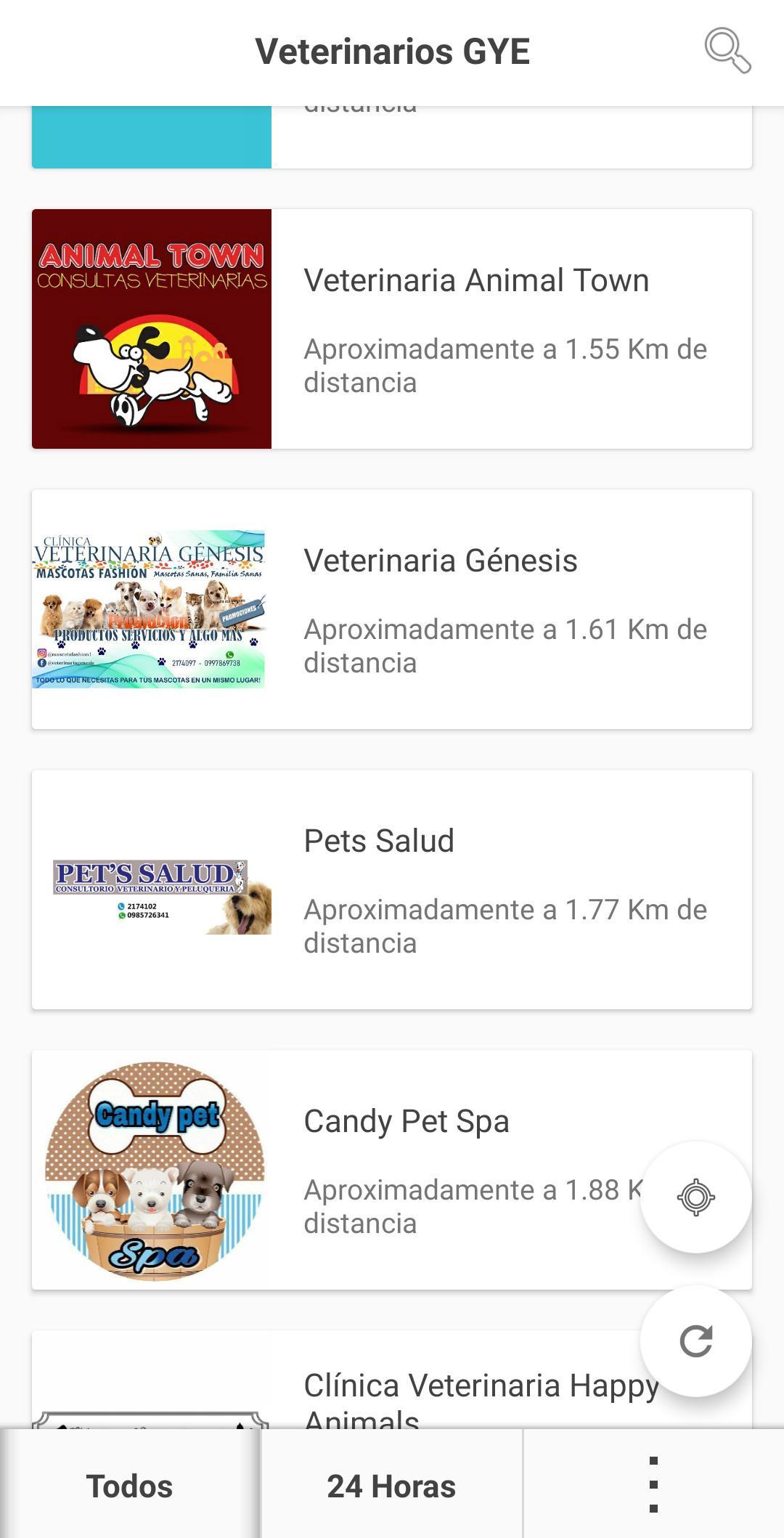This screenshot has height=1538, width=784.
Task: Open the search magnifier icon
Action: coord(727,51)
